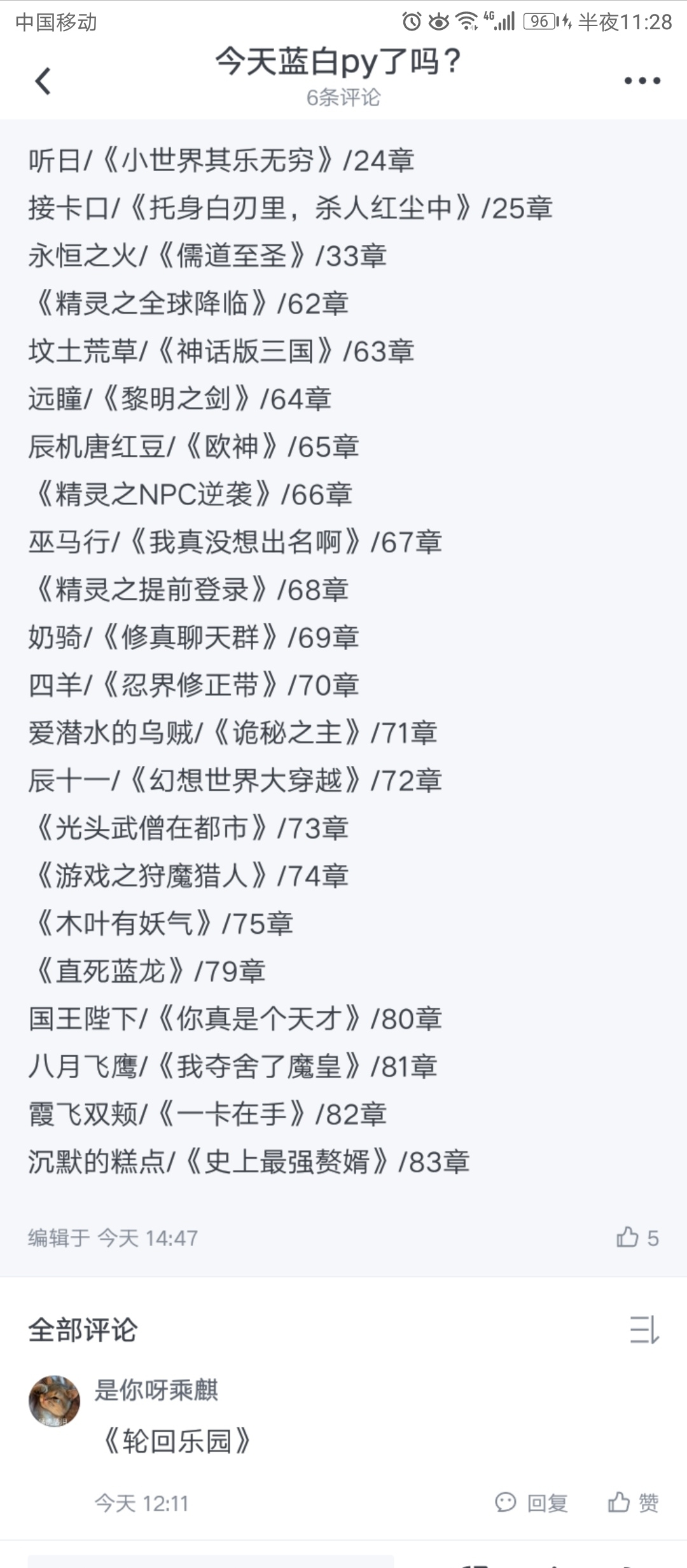Image resolution: width=687 pixels, height=1568 pixels.
Task: Go back using the top-left arrow
Action: 43,81
